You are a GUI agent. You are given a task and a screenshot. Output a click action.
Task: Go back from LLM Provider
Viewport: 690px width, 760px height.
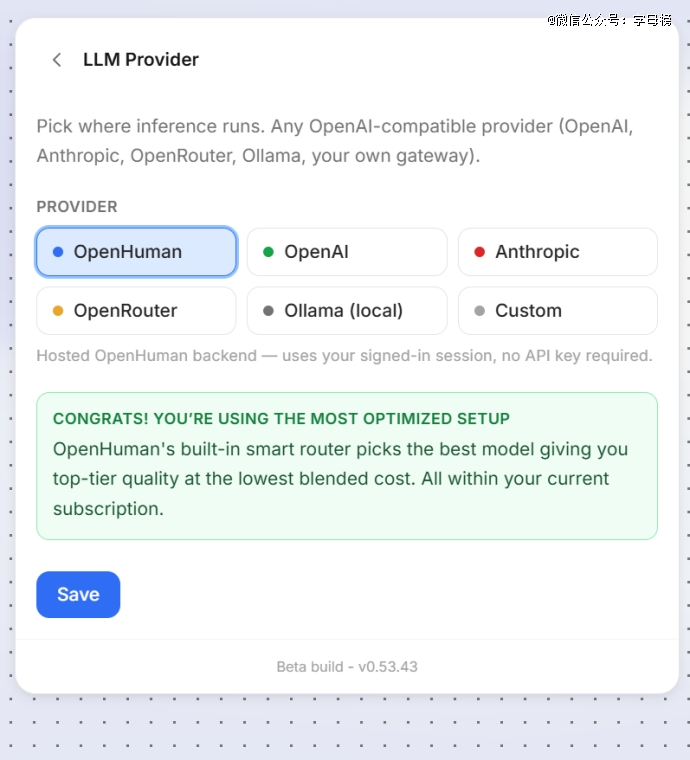click(57, 60)
